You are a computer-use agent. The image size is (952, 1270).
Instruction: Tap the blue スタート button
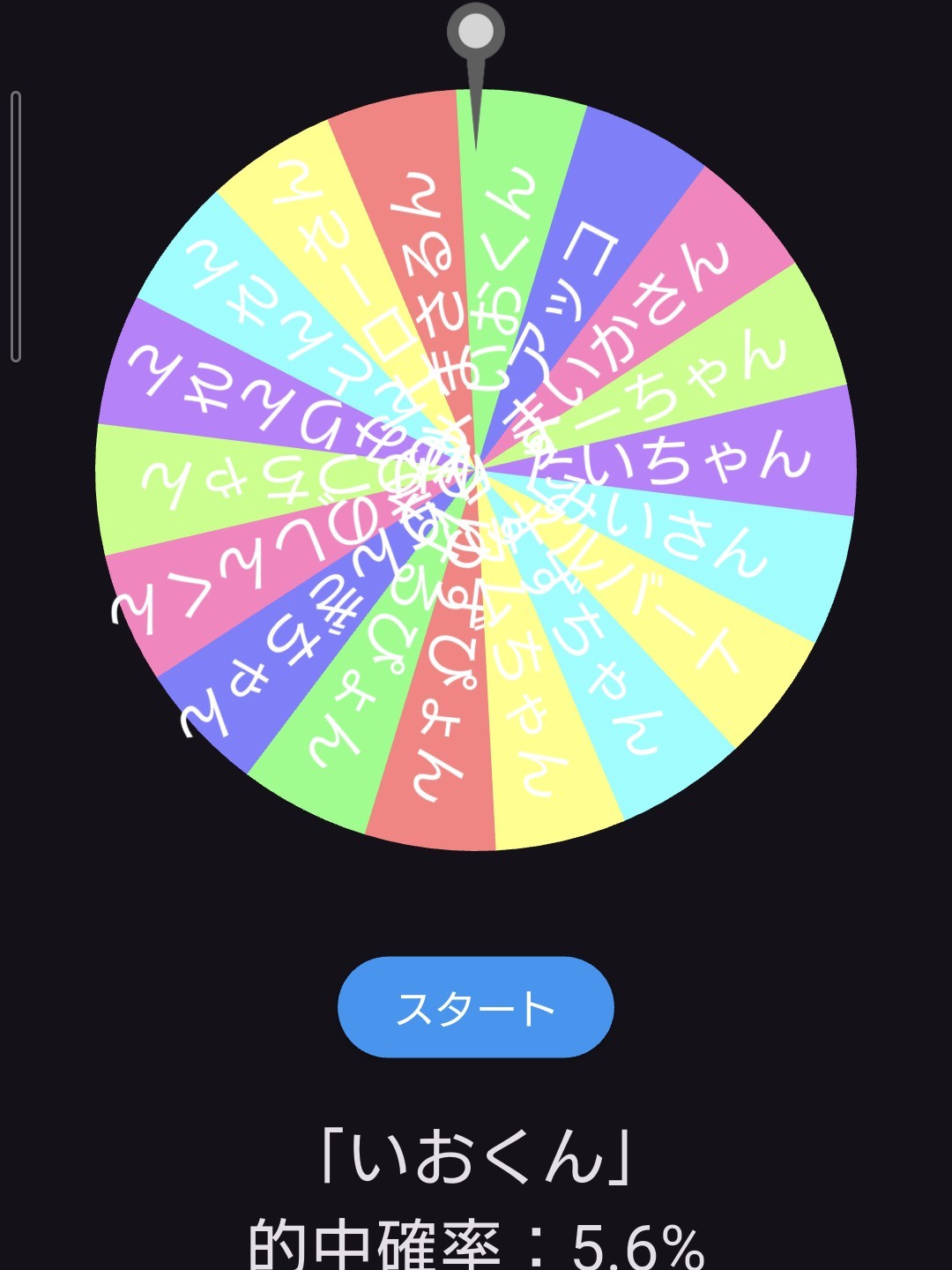(x=475, y=1007)
